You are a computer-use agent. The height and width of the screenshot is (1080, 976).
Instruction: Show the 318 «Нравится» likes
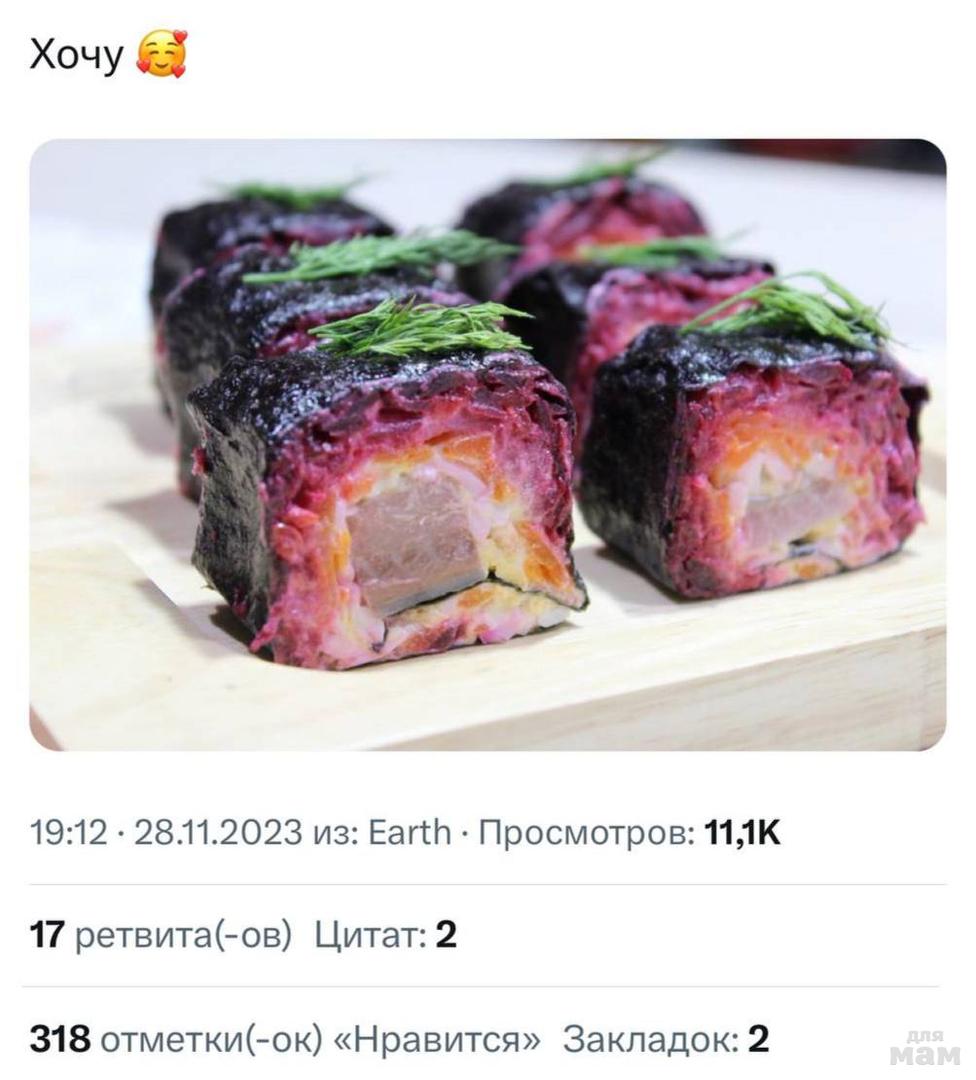pos(285,1039)
